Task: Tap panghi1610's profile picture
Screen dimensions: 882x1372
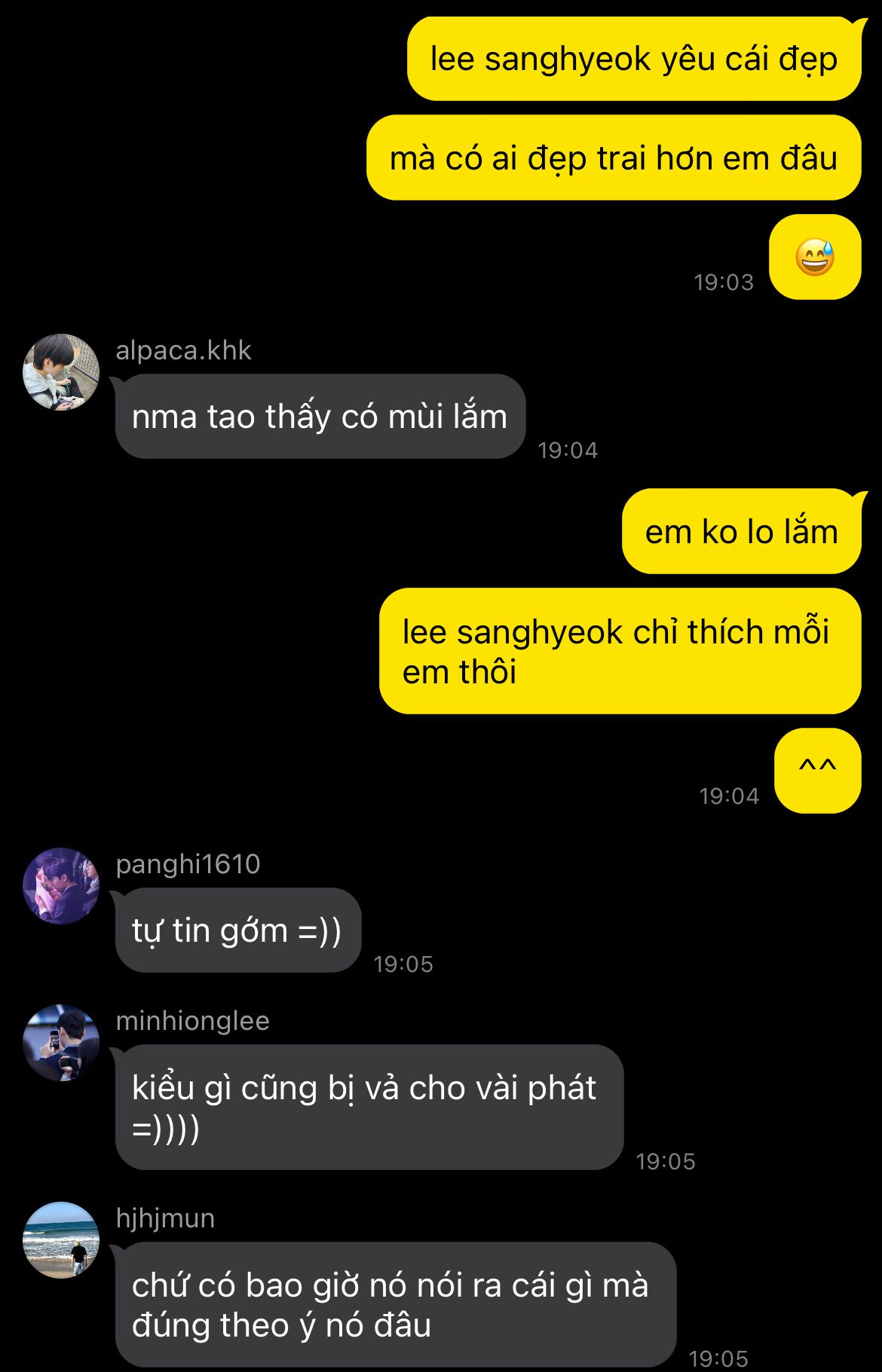Action: coord(61,886)
